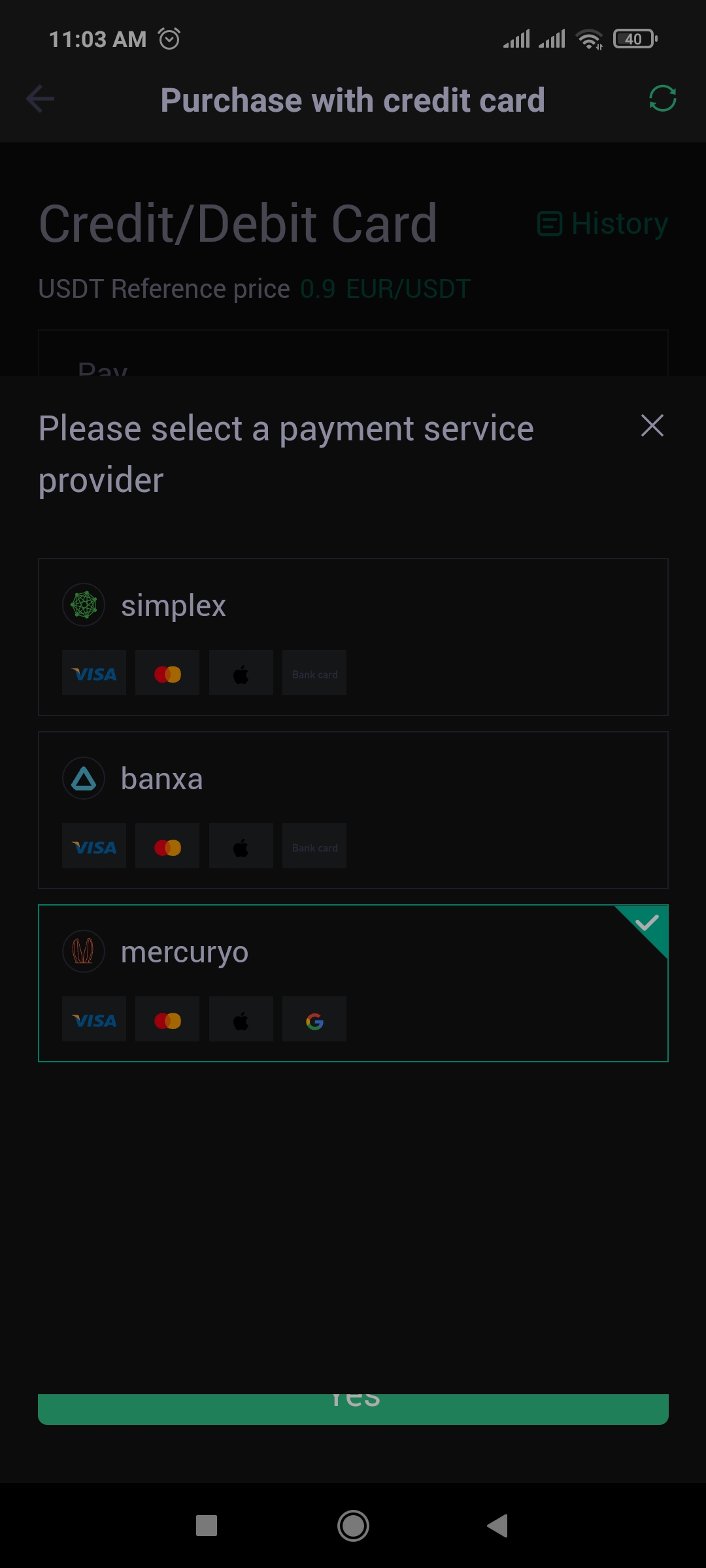Screen dimensions: 706x1568
Task: Confirm selection with the green Yes button
Action: point(353,1409)
